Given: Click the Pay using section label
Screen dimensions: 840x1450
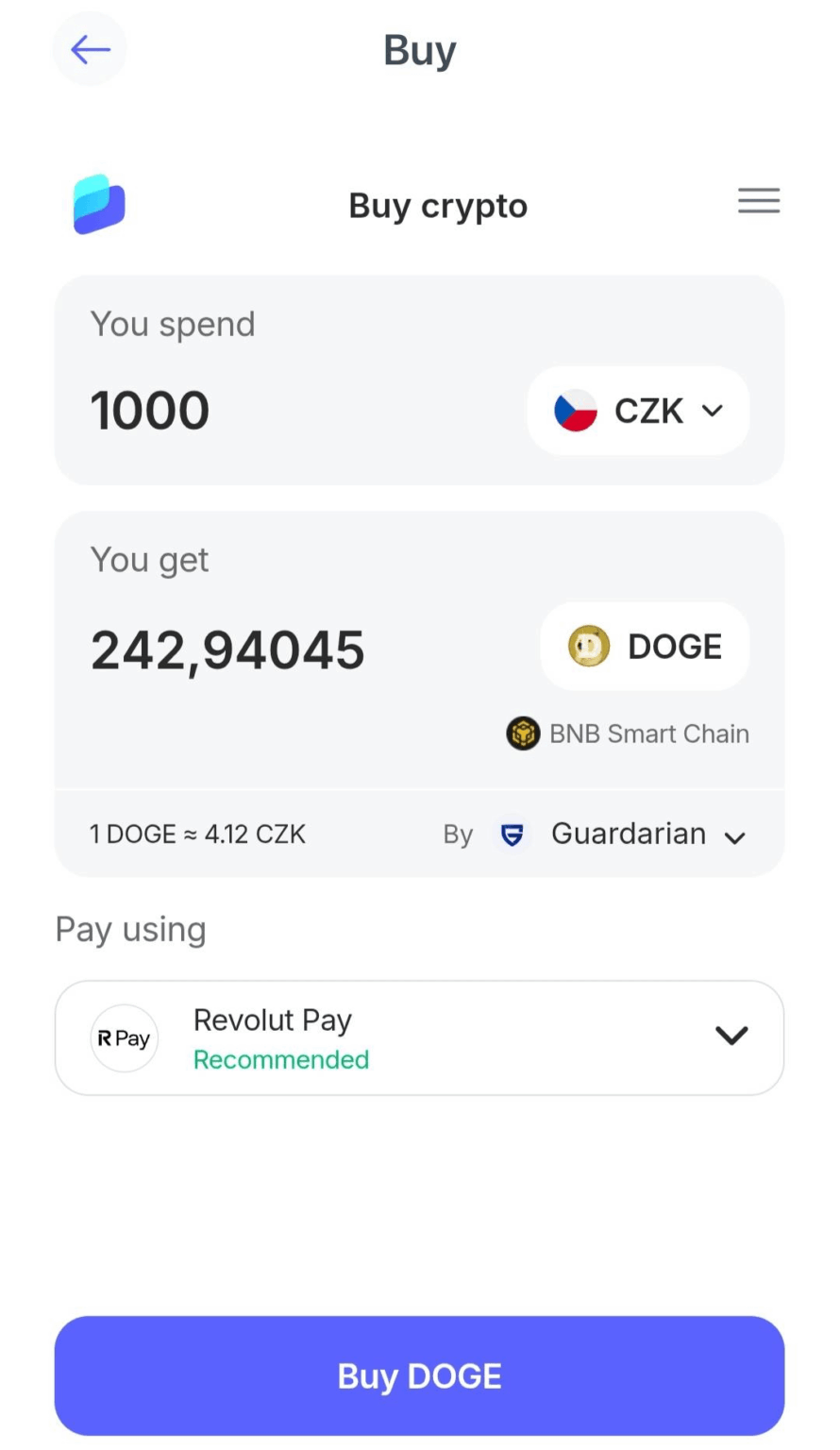Looking at the screenshot, I should (x=130, y=929).
